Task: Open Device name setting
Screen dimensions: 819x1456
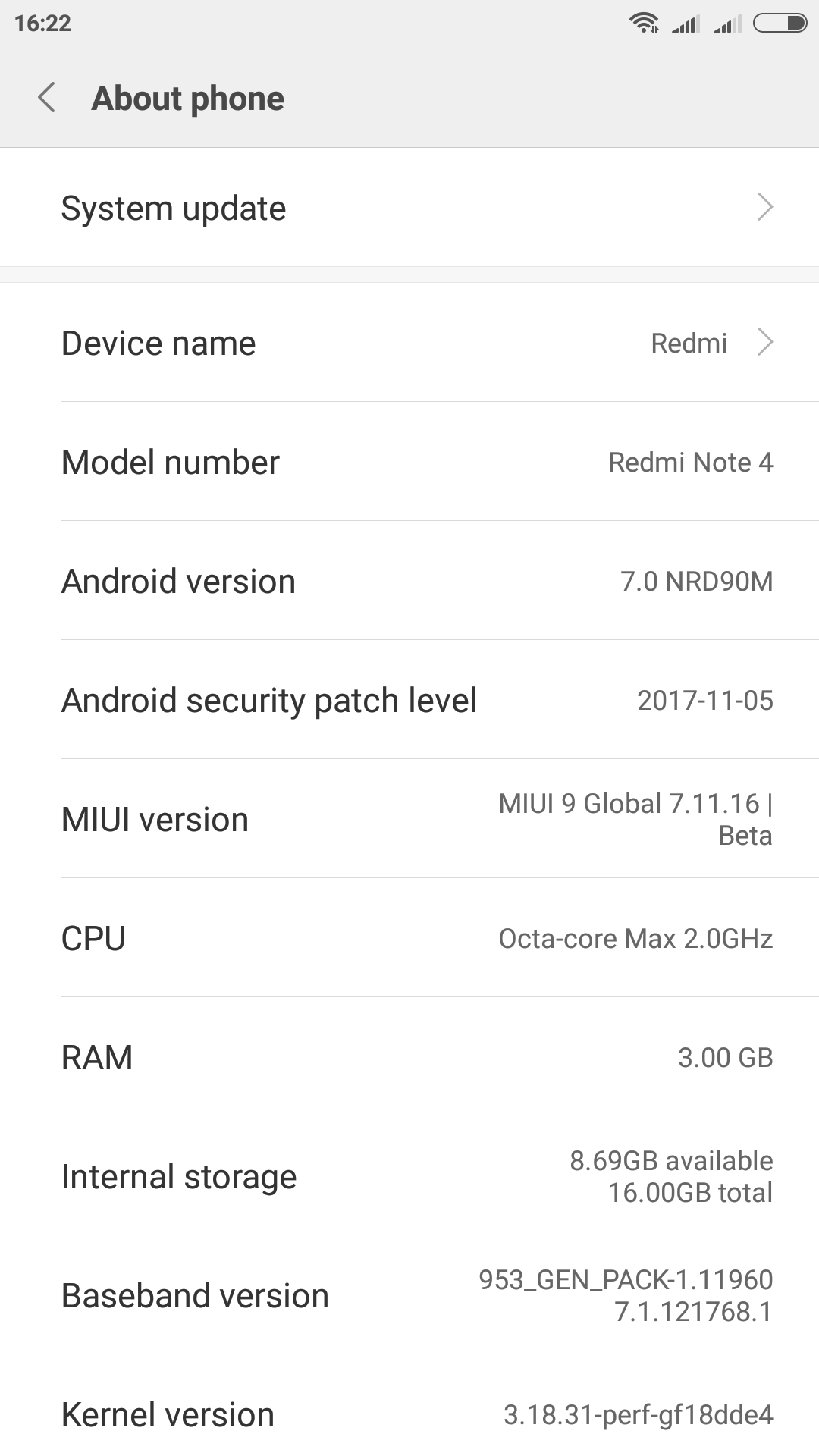Action: tap(409, 343)
